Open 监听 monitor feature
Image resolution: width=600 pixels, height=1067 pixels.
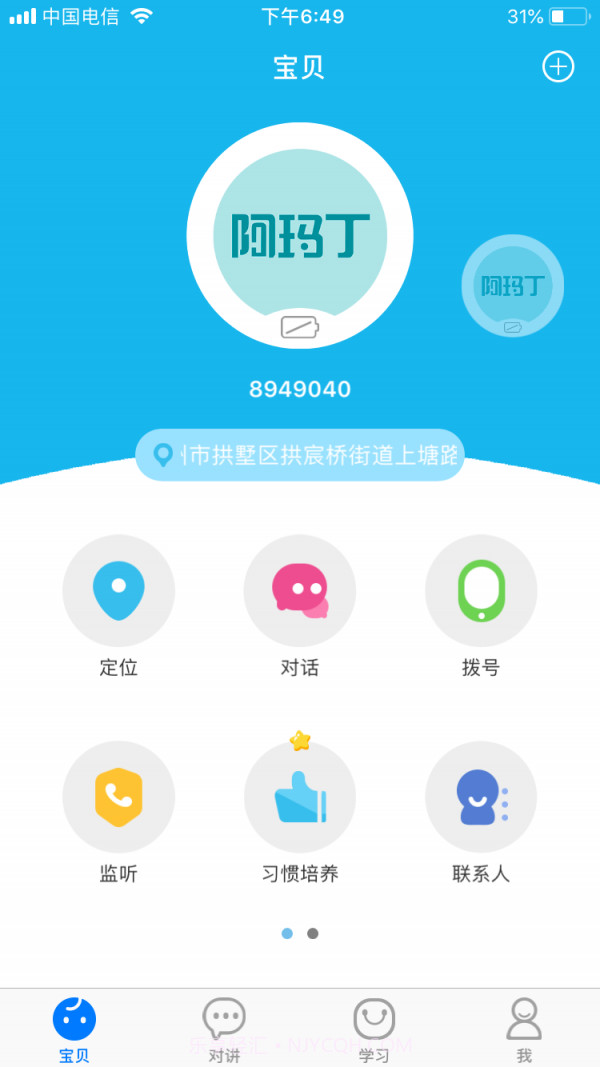(x=118, y=797)
